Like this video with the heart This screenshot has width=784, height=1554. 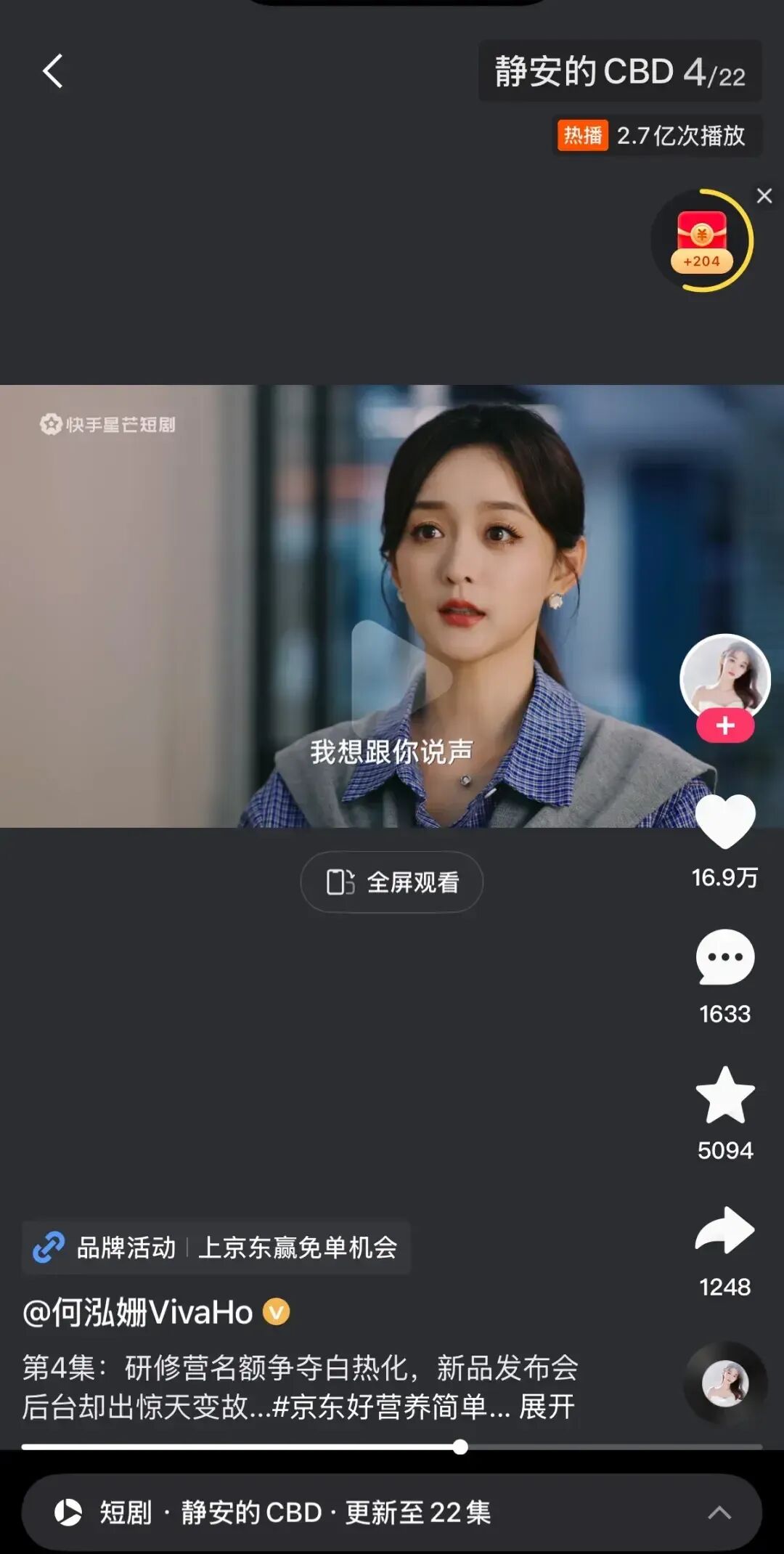point(724,821)
